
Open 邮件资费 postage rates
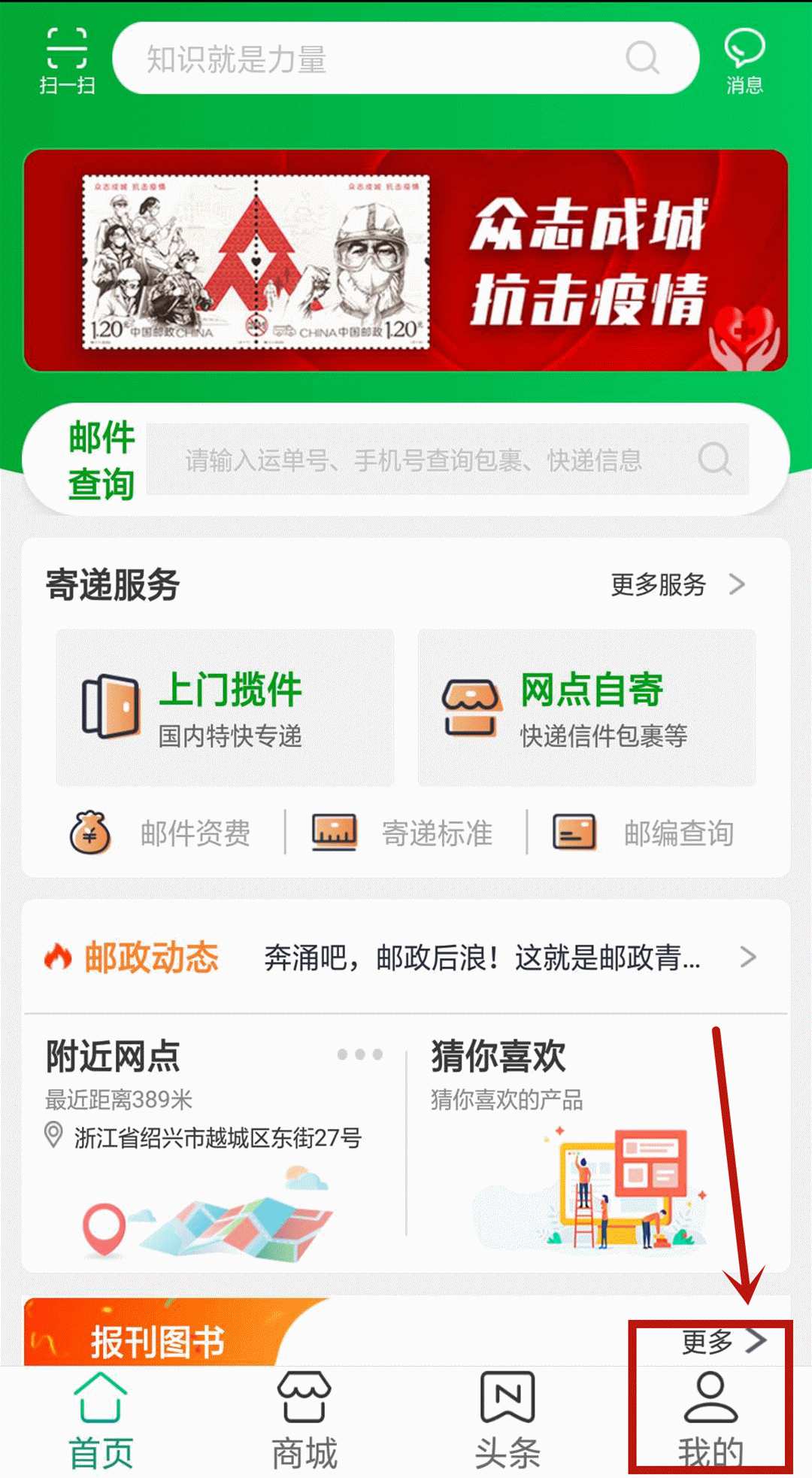tap(162, 833)
